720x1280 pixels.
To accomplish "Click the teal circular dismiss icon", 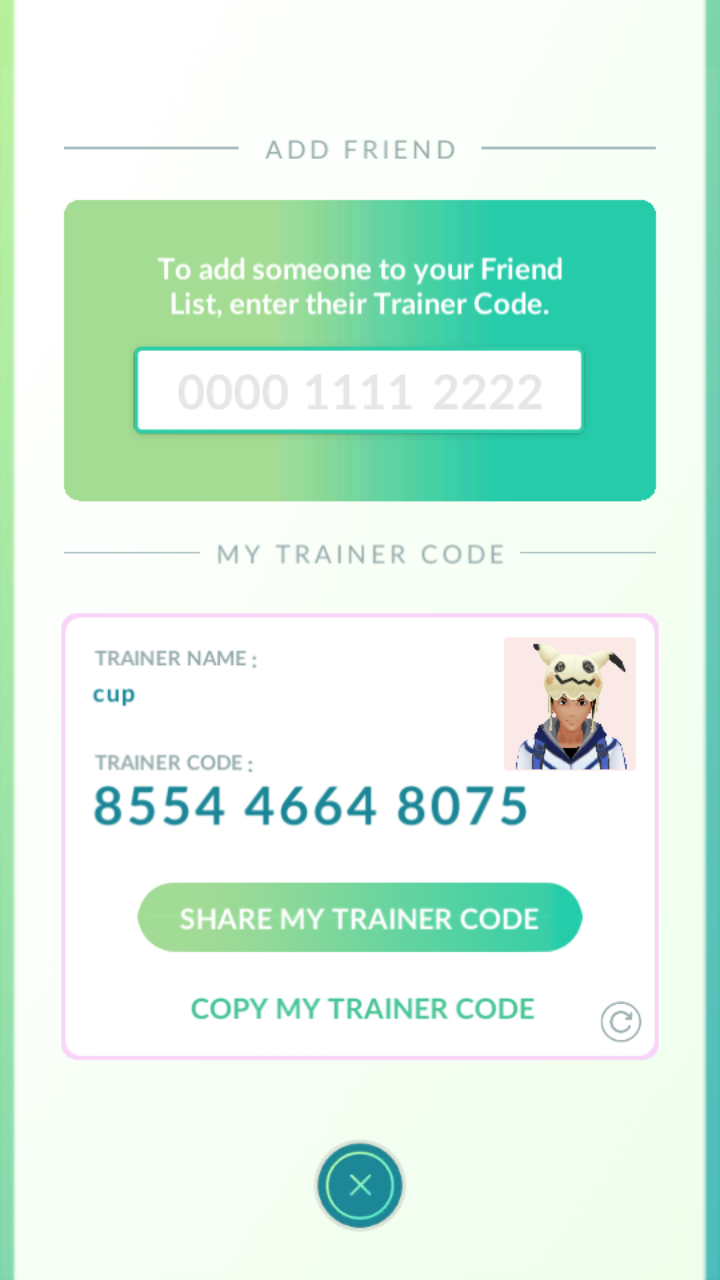I will 360,1185.
